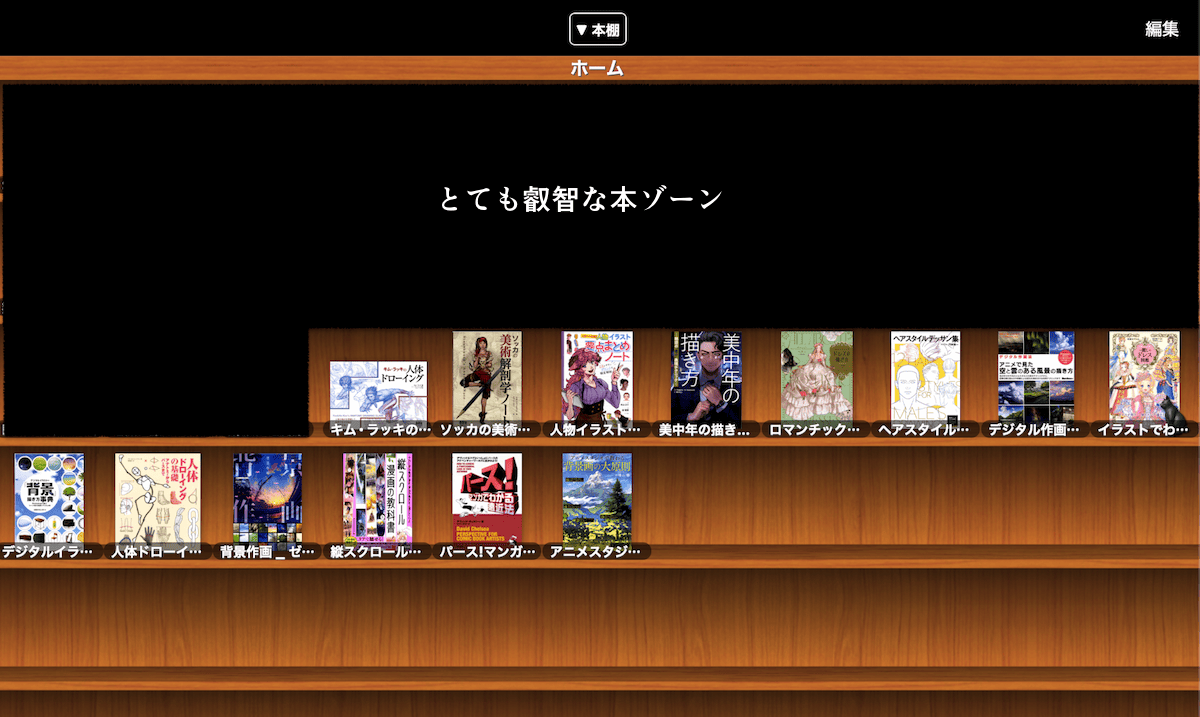This screenshot has height=717, width=1200.
Task: Open the デジタル作画 sky and clouds book
Action: [x=1035, y=377]
